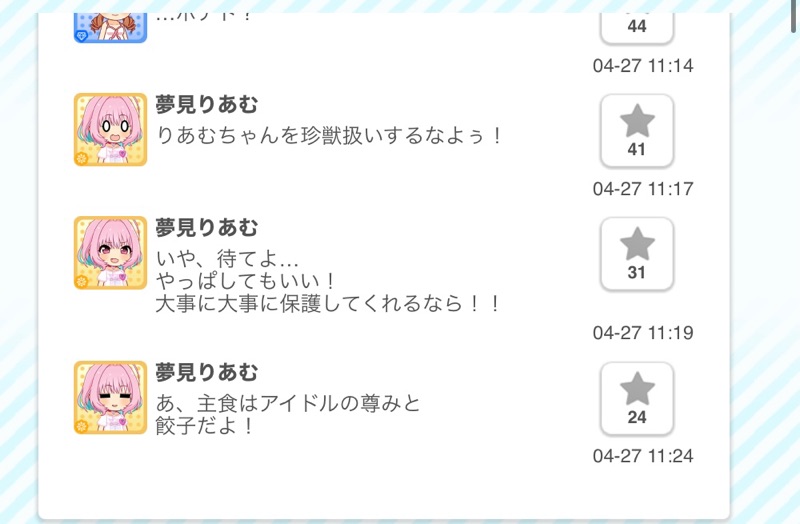
Task: Open avatar of the 11:24 post
Action: point(110,398)
